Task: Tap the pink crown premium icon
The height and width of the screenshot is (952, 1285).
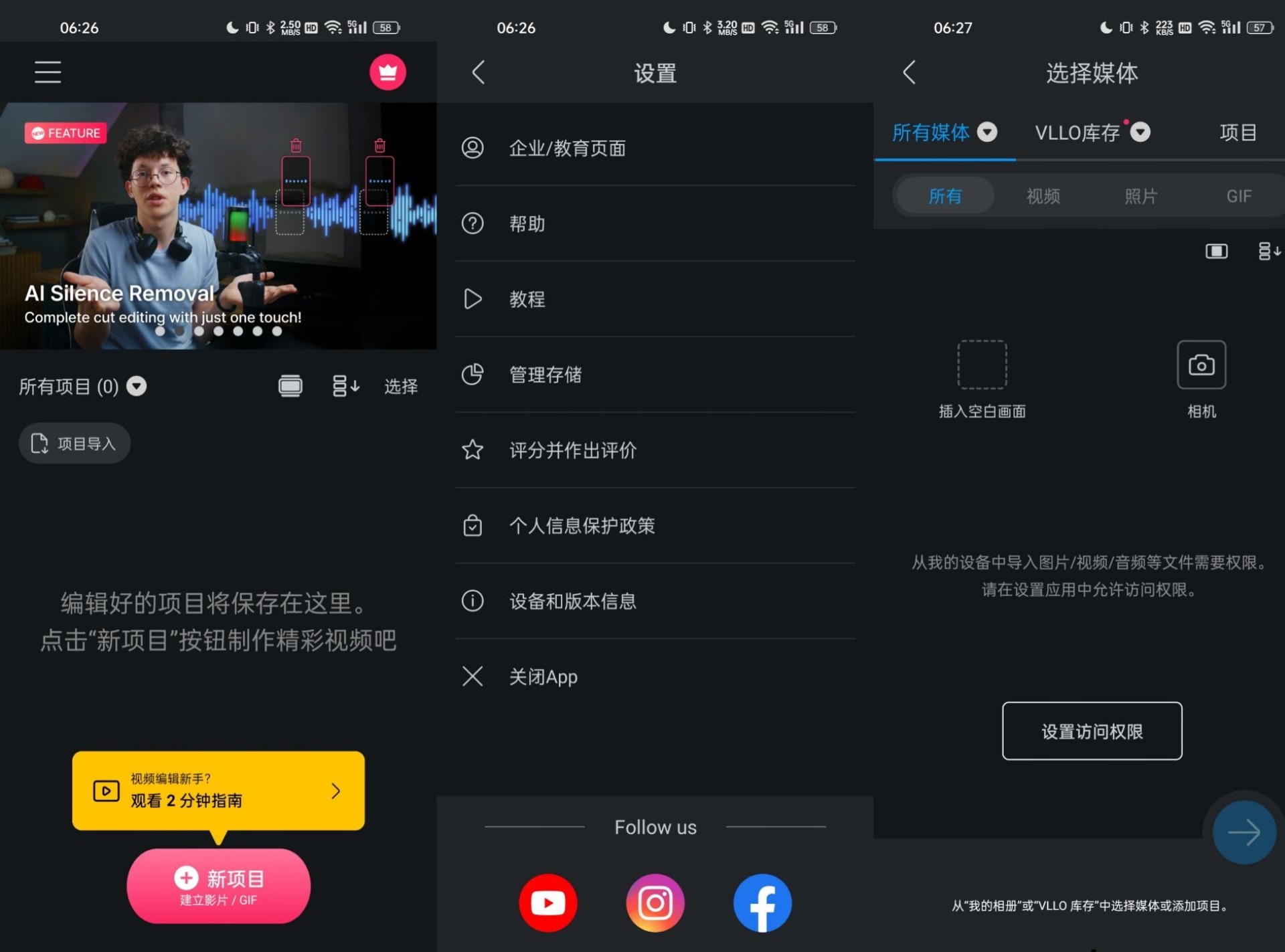Action: tap(388, 72)
